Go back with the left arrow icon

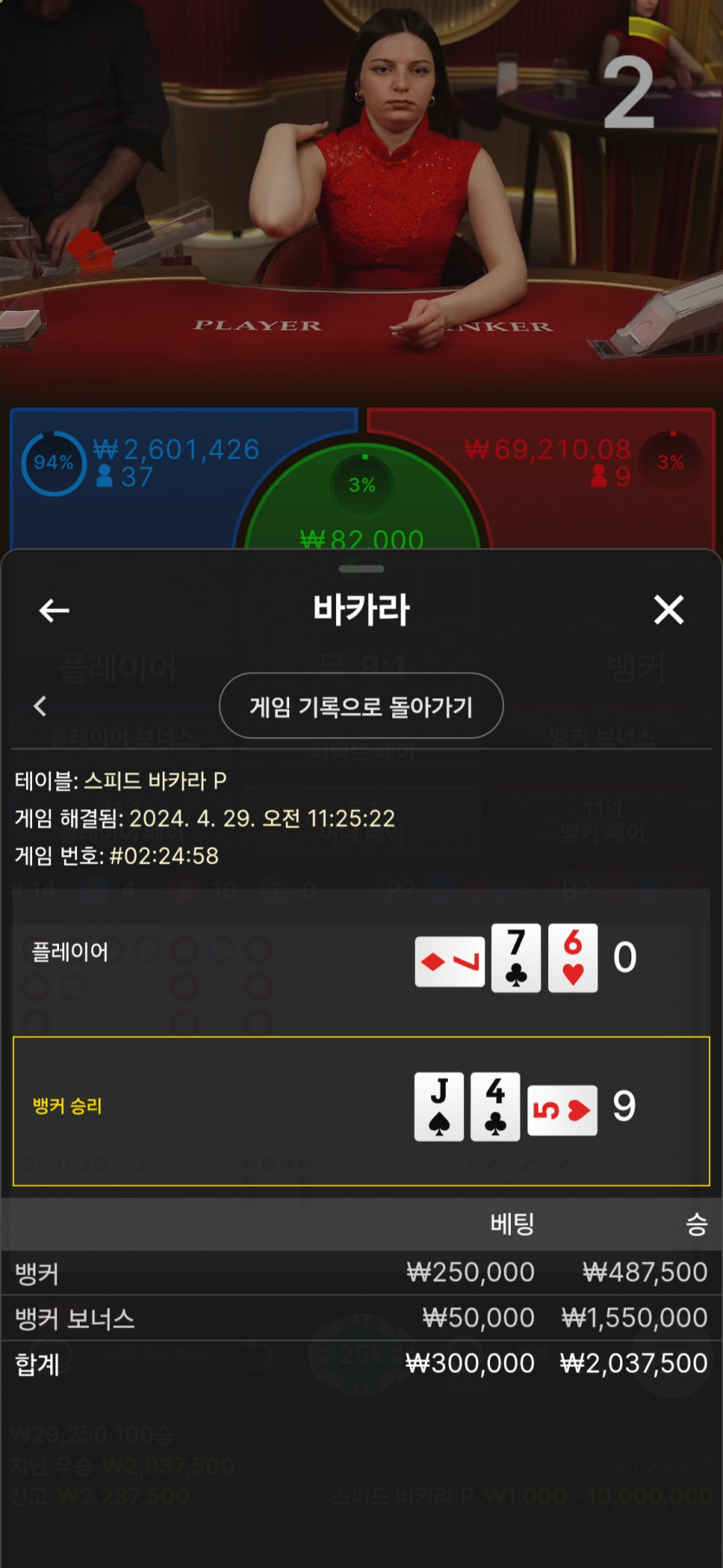(x=54, y=611)
